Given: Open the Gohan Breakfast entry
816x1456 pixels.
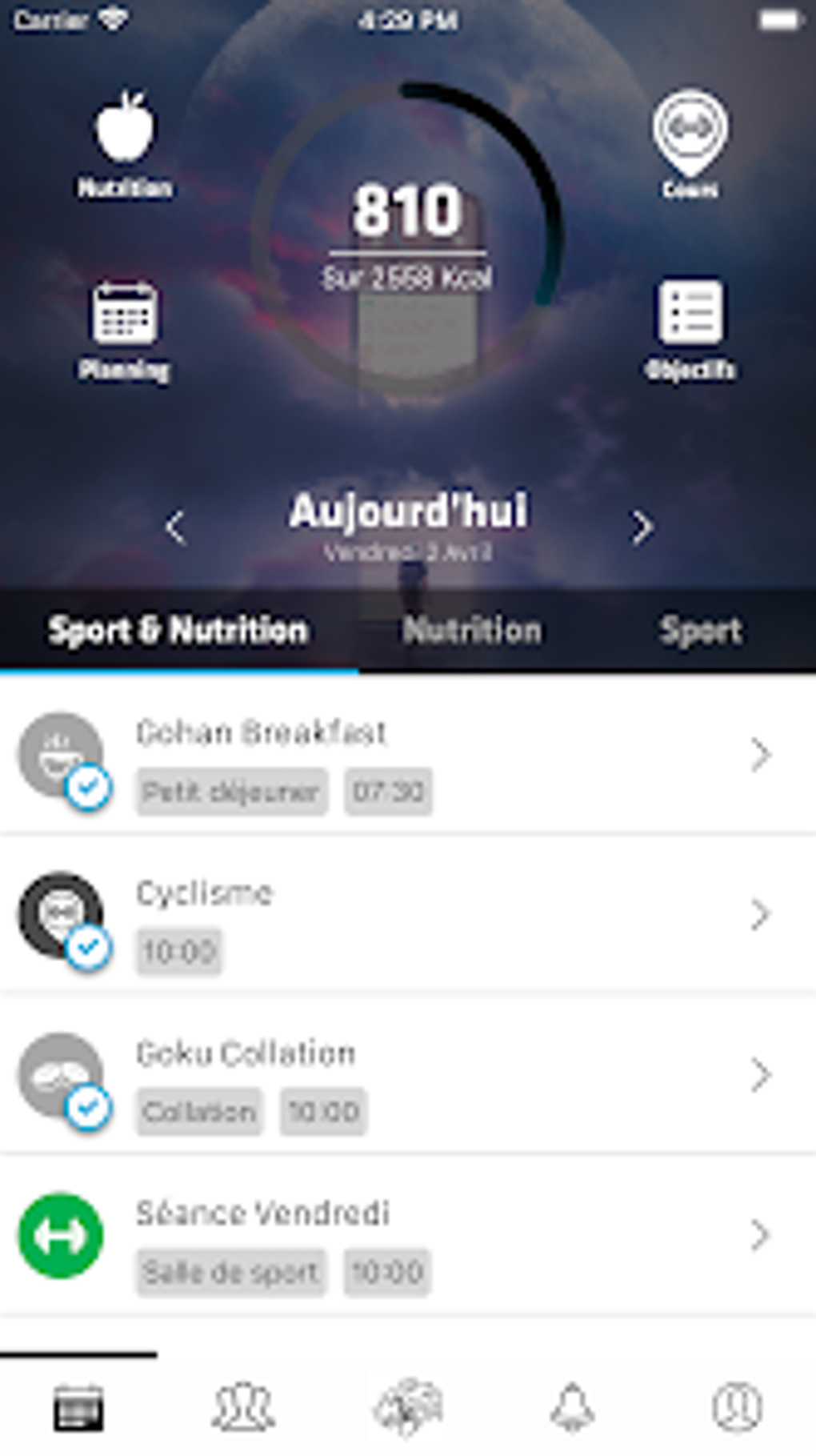Looking at the screenshot, I should pos(408,754).
